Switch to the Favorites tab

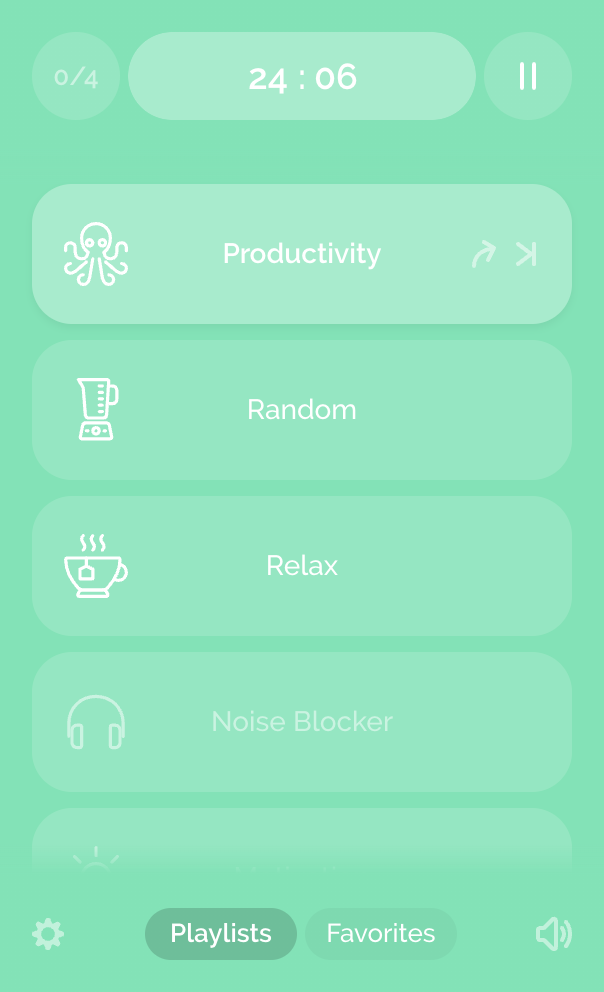(x=381, y=934)
